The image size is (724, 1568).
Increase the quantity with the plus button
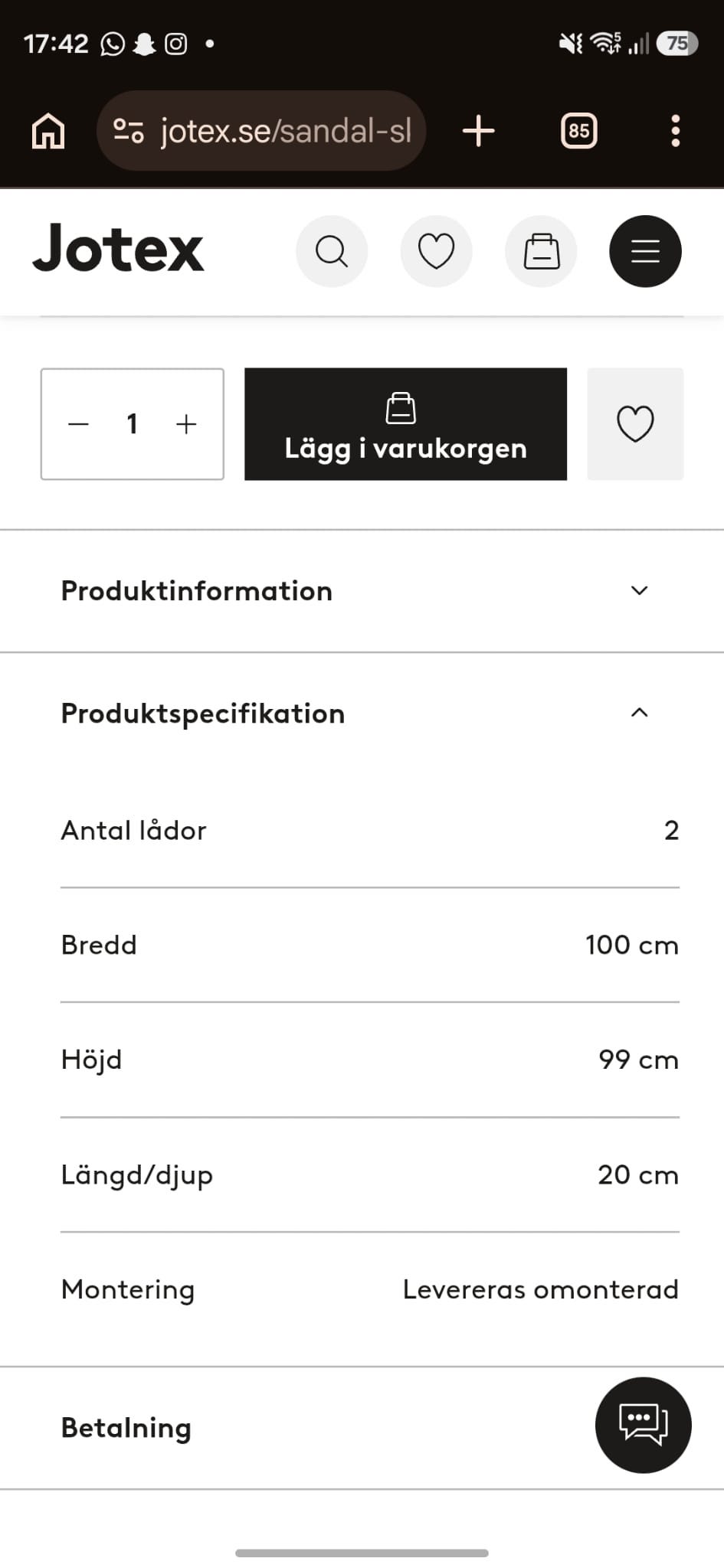coord(186,424)
